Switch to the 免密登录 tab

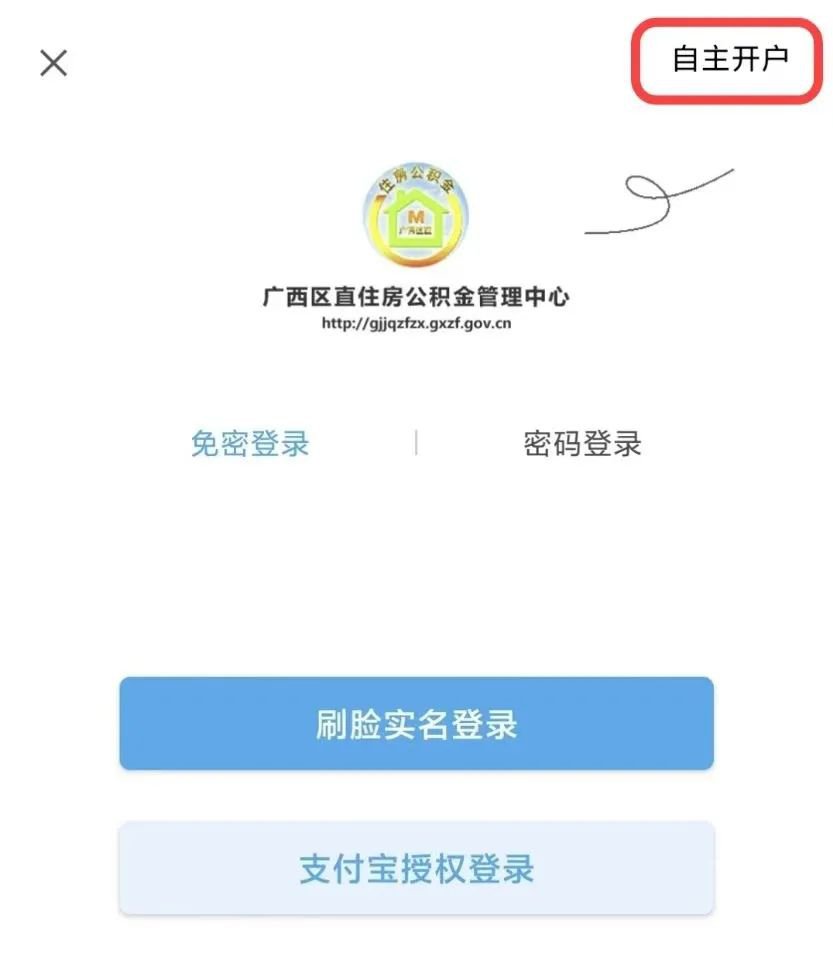coord(250,444)
